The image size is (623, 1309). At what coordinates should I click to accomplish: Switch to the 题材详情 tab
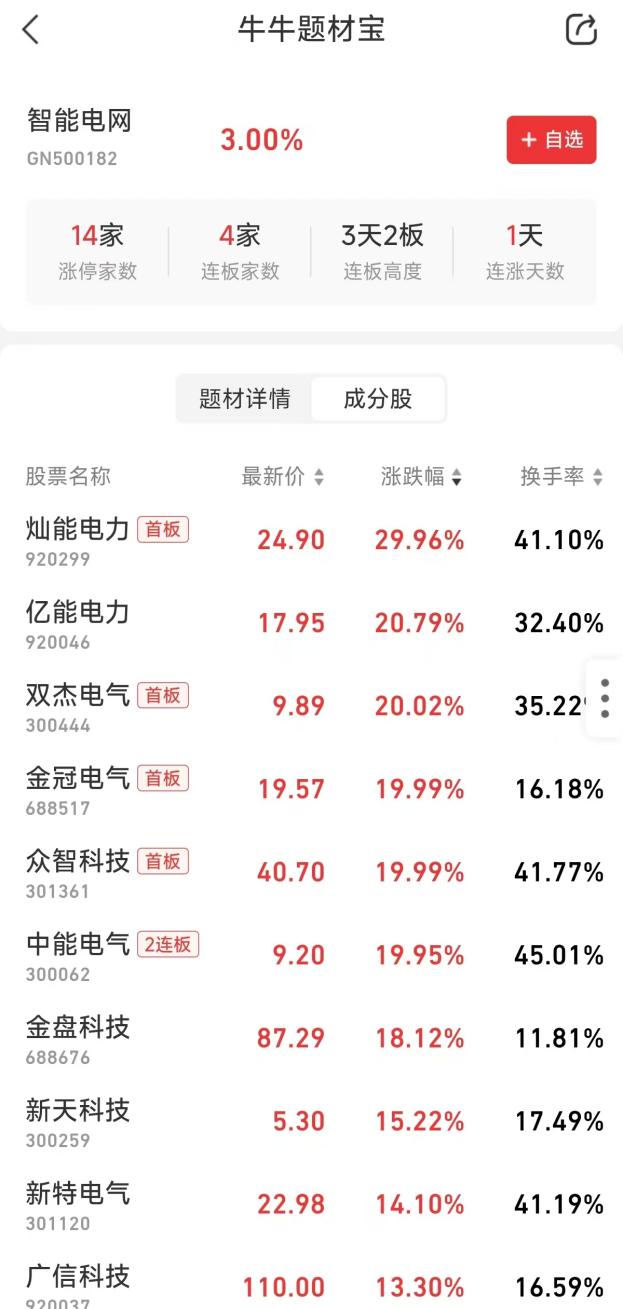click(x=245, y=399)
